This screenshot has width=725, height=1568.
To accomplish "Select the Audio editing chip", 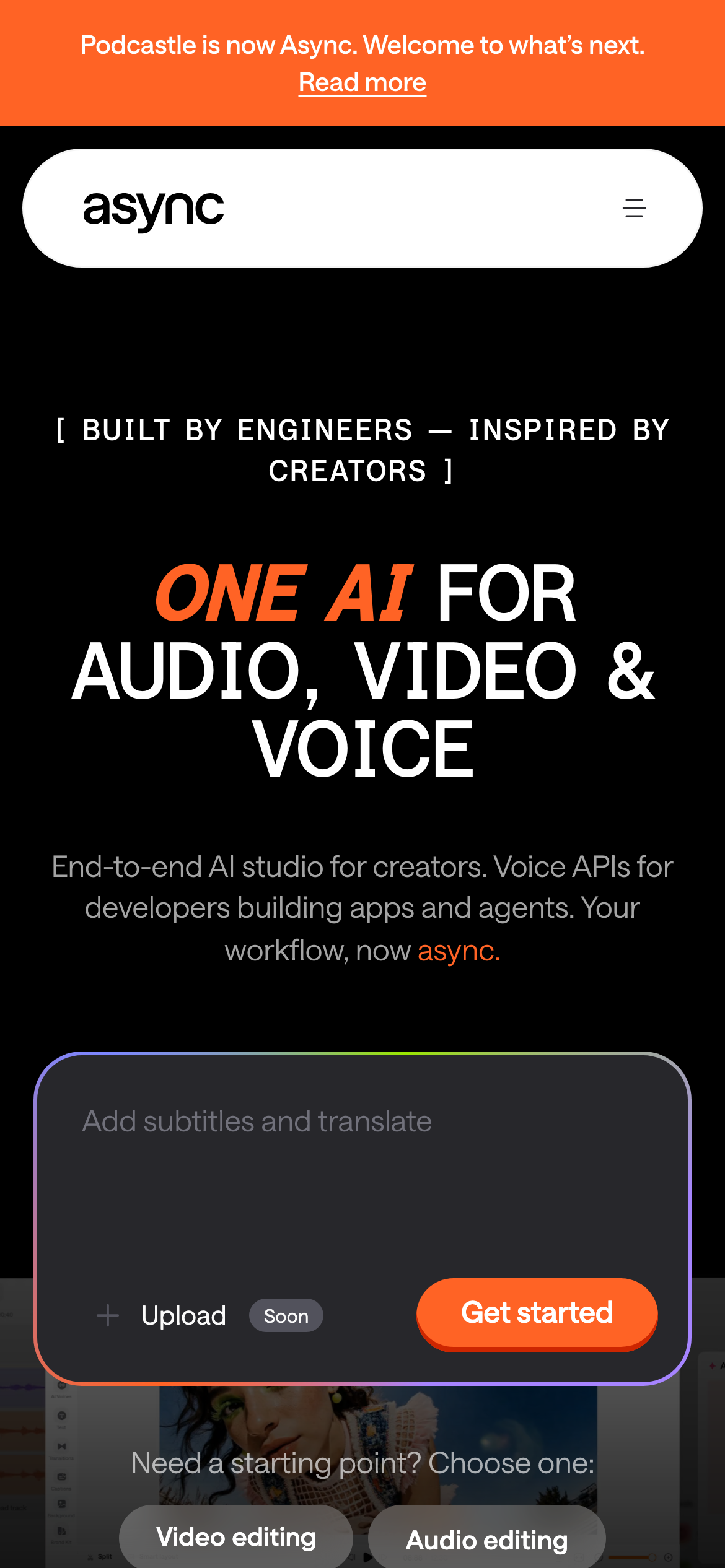I will pyautogui.click(x=486, y=1540).
